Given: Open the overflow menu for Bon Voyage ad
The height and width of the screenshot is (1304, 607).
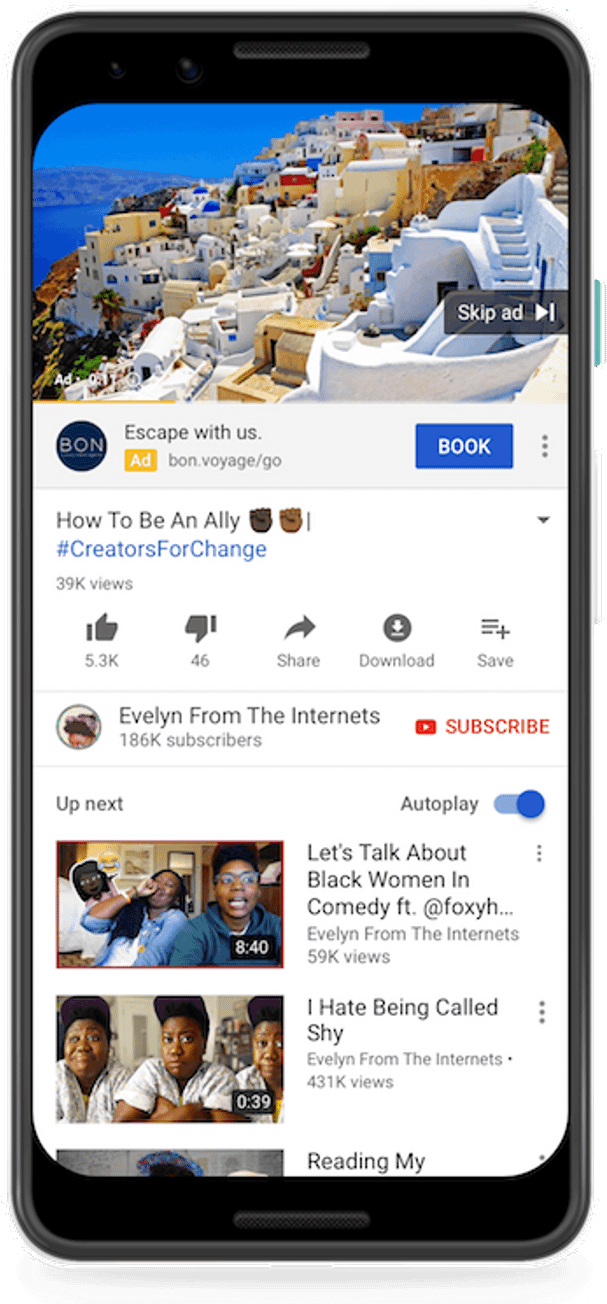Looking at the screenshot, I should 544,446.
